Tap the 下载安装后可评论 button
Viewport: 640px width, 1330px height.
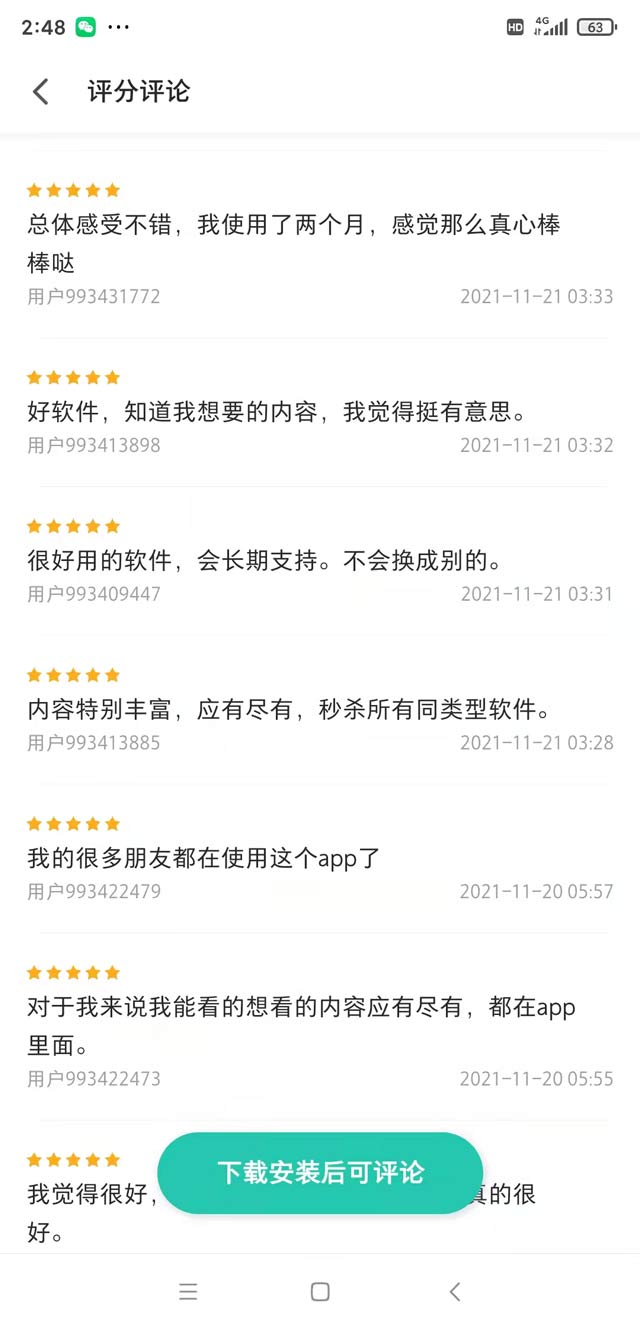320,1173
